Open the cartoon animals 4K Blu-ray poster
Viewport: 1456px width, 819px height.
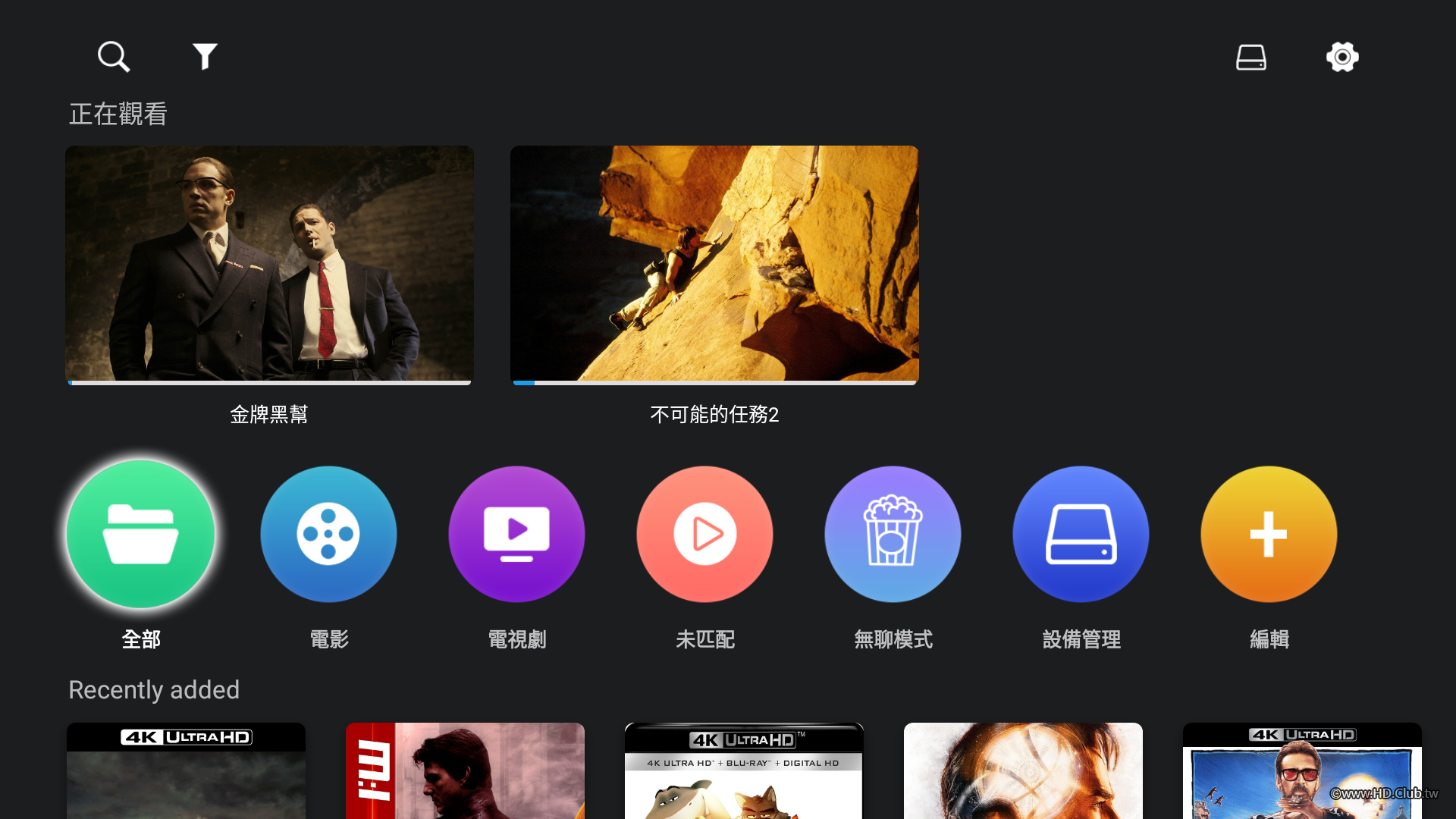[x=744, y=770]
